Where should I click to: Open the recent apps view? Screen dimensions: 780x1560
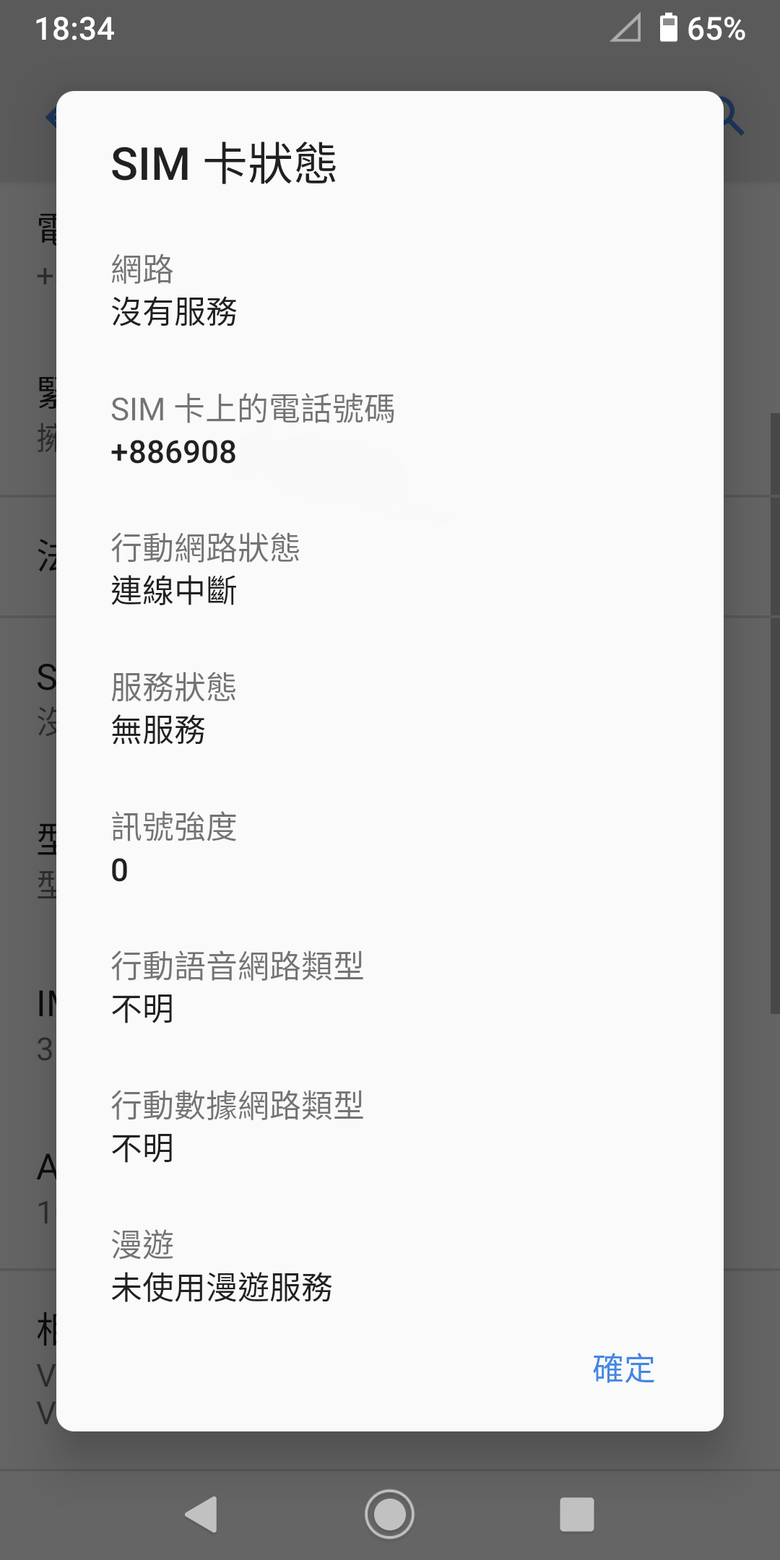[x=577, y=1514]
